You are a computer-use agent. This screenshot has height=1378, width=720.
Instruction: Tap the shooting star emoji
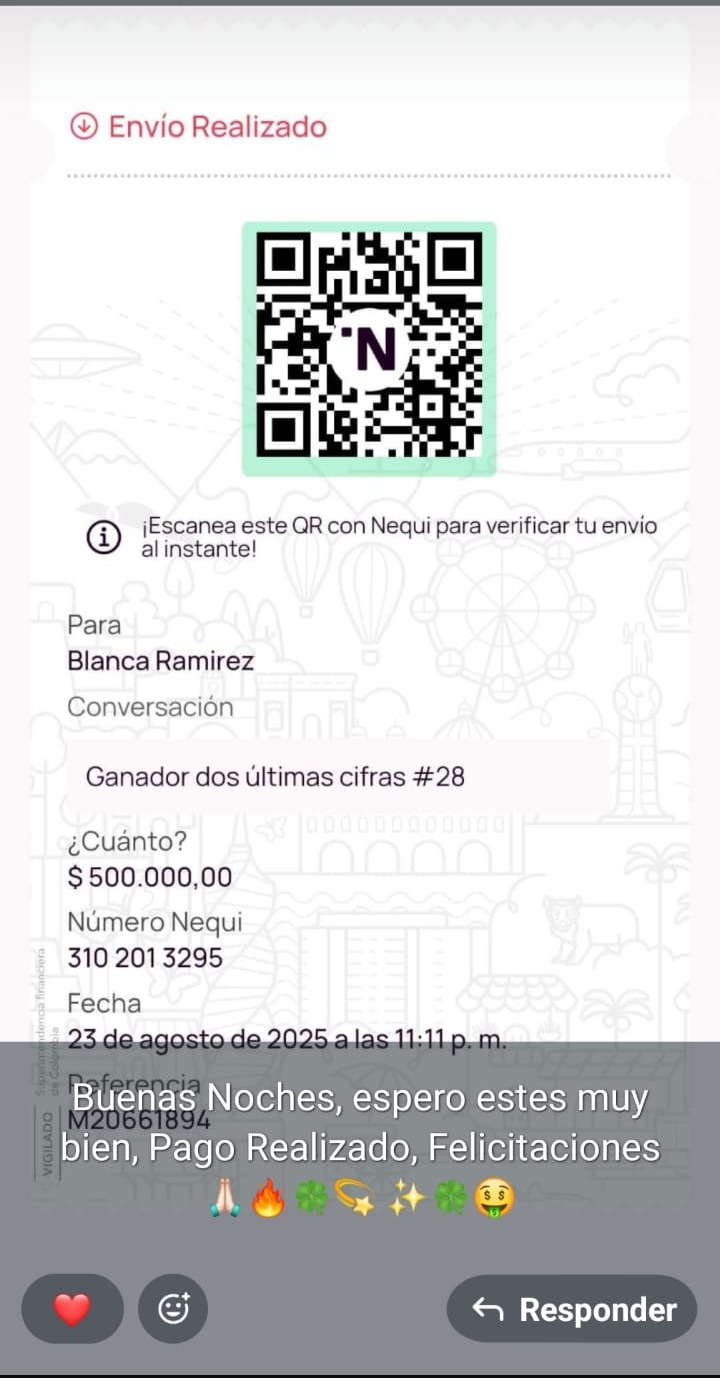coord(353,1196)
